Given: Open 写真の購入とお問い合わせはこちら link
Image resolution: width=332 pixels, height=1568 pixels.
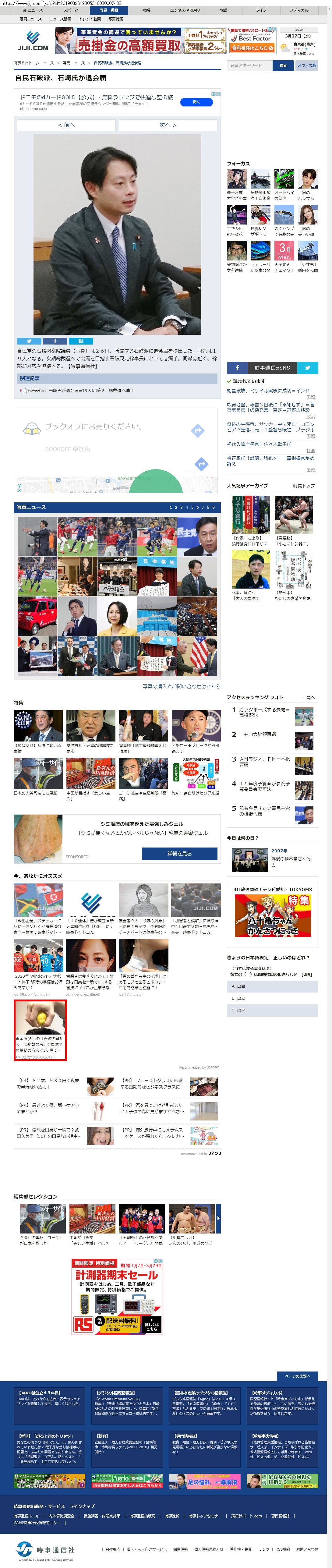Looking at the screenshot, I should [181, 686].
